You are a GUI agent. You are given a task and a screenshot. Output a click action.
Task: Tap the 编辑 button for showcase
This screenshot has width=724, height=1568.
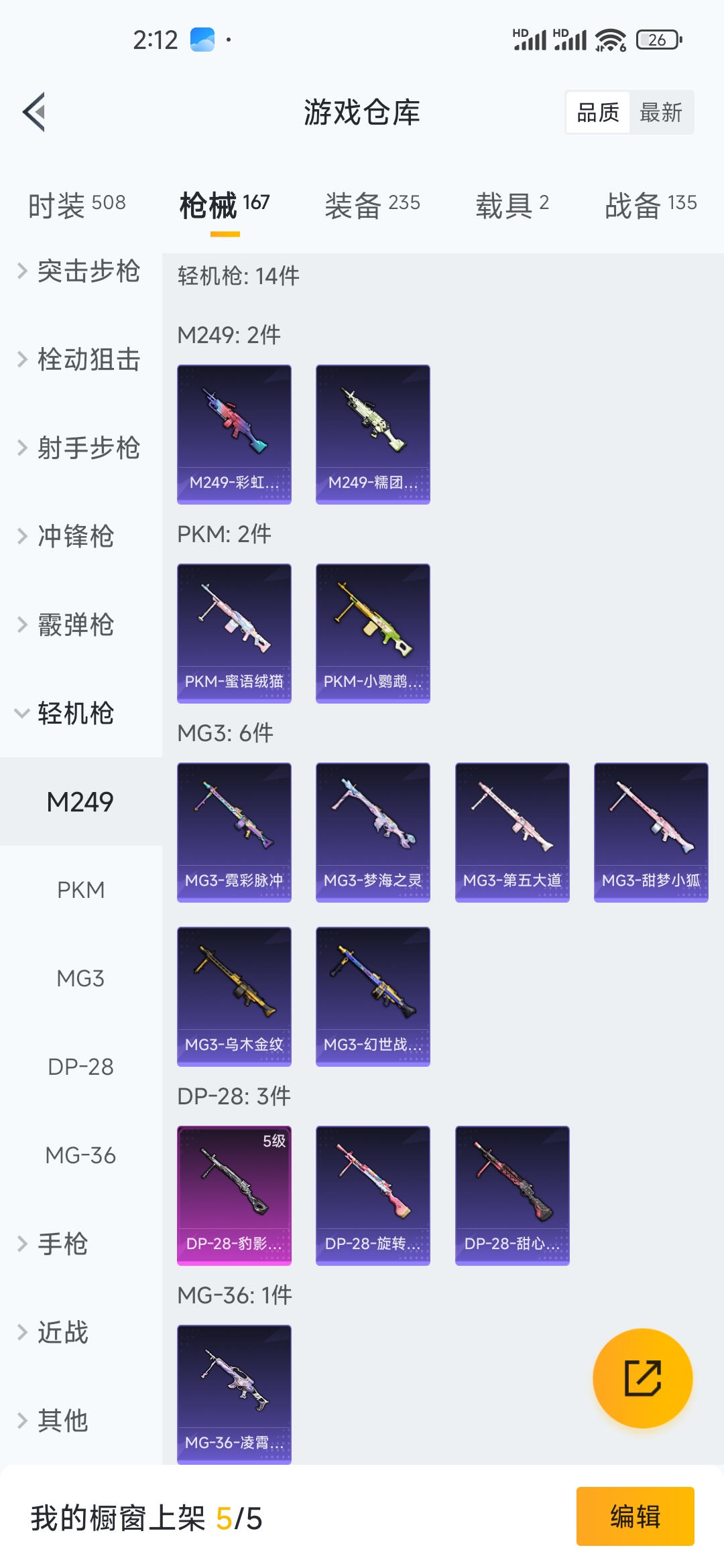tap(635, 1516)
